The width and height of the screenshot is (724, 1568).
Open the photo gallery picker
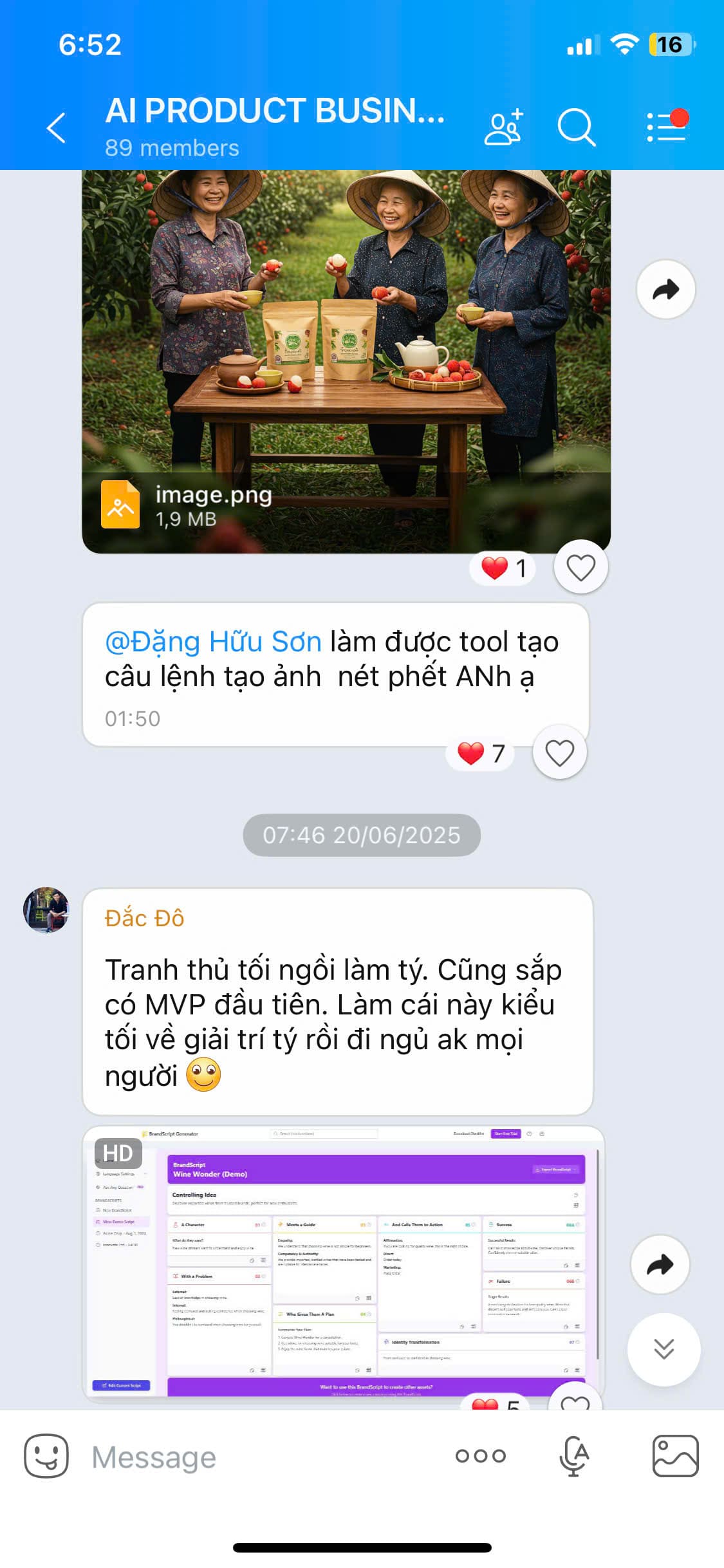click(x=675, y=1456)
